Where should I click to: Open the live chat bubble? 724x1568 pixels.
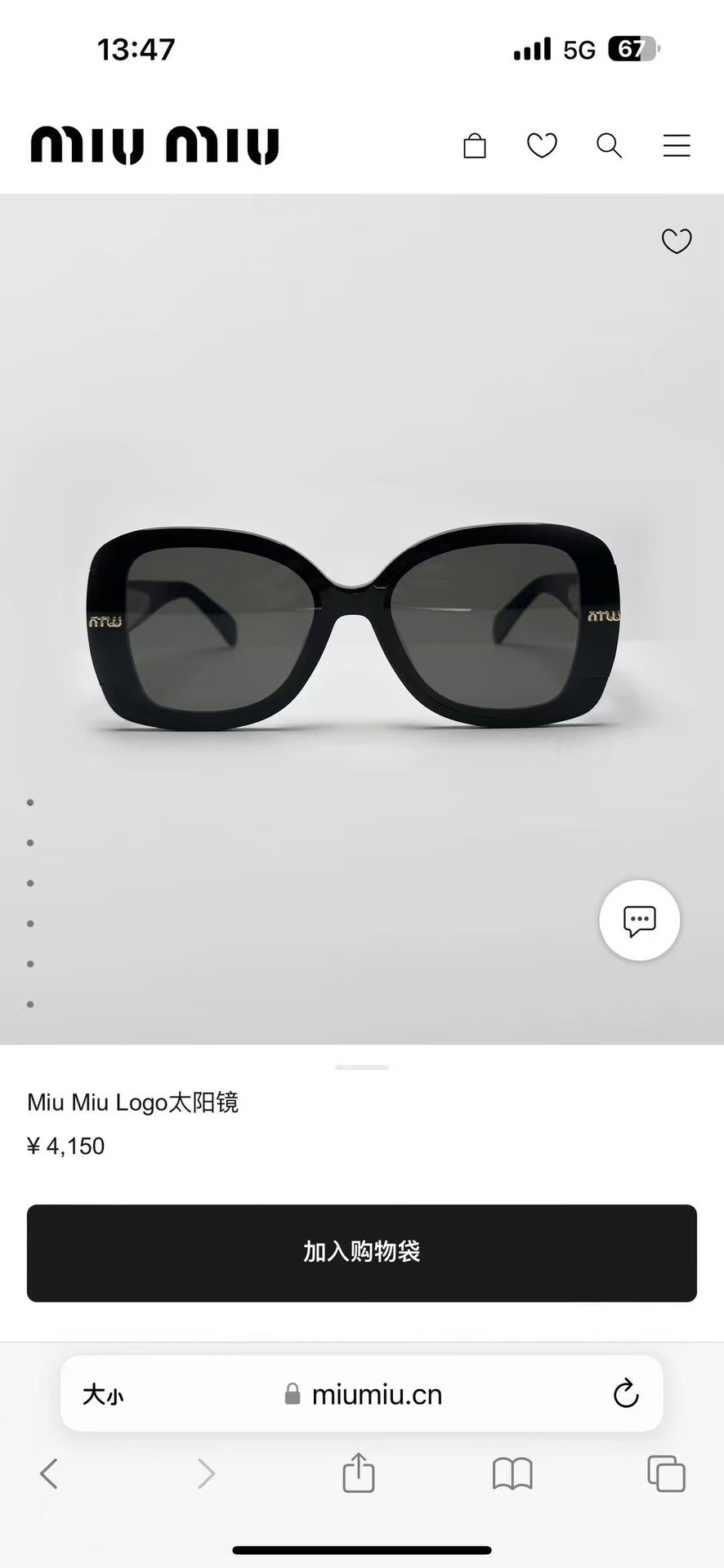click(639, 920)
